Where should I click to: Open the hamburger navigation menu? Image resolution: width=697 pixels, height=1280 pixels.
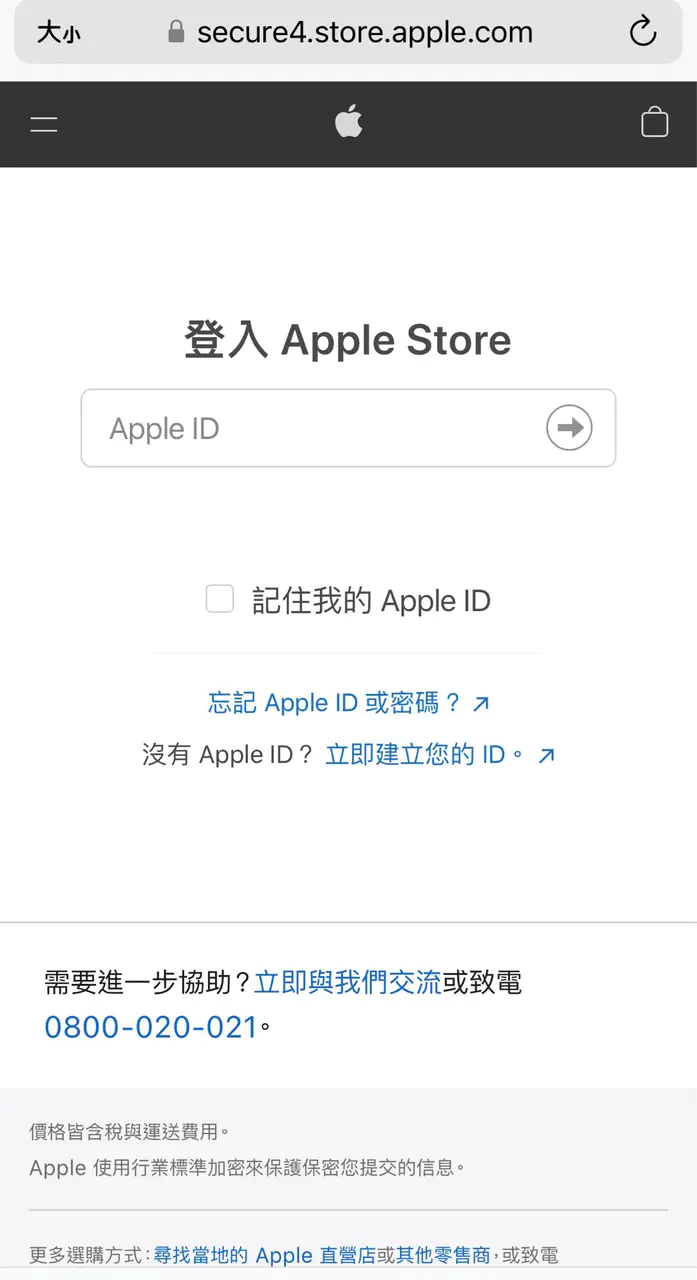tap(44, 124)
